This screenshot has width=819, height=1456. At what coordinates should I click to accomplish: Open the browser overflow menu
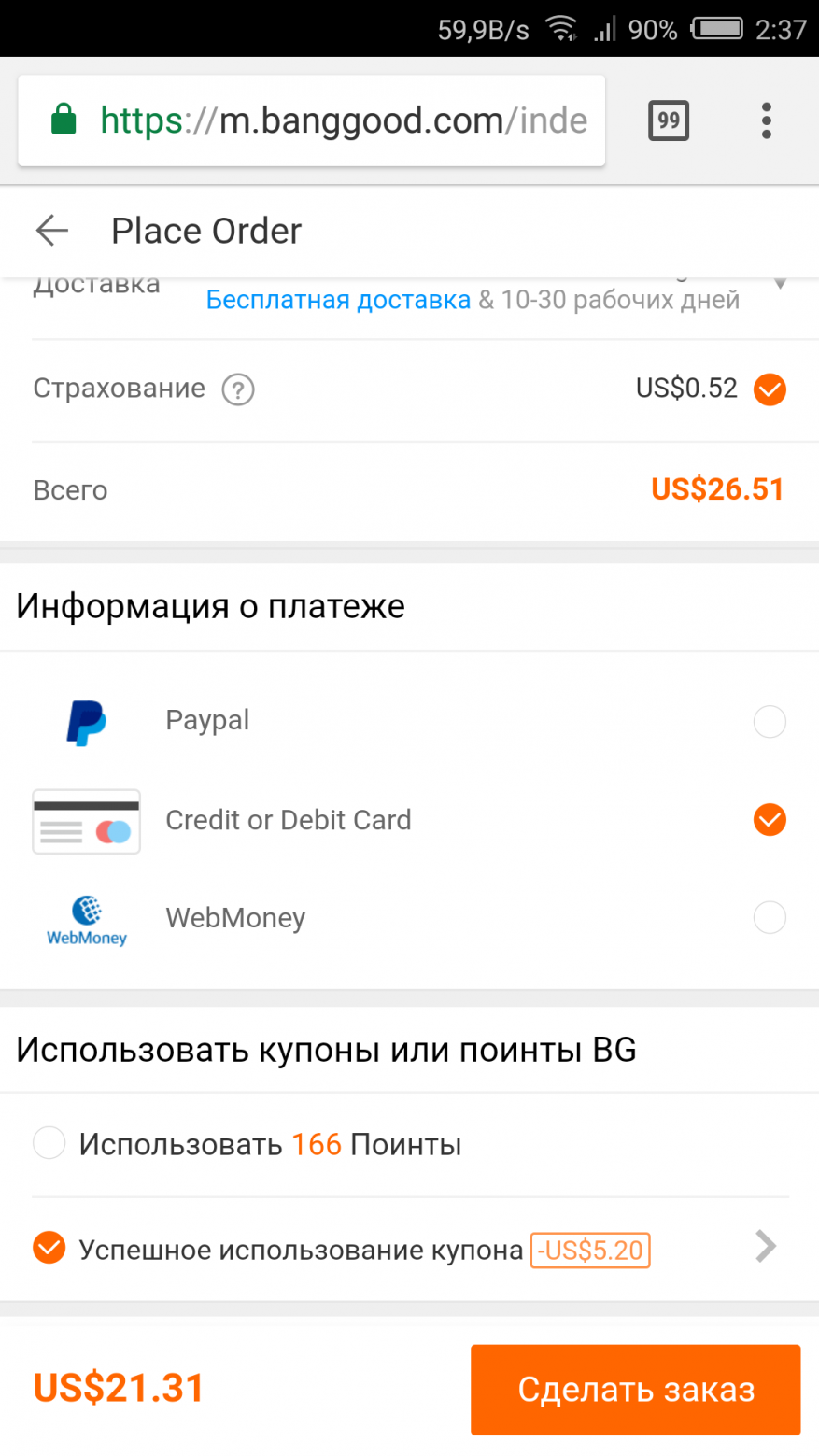[x=766, y=120]
